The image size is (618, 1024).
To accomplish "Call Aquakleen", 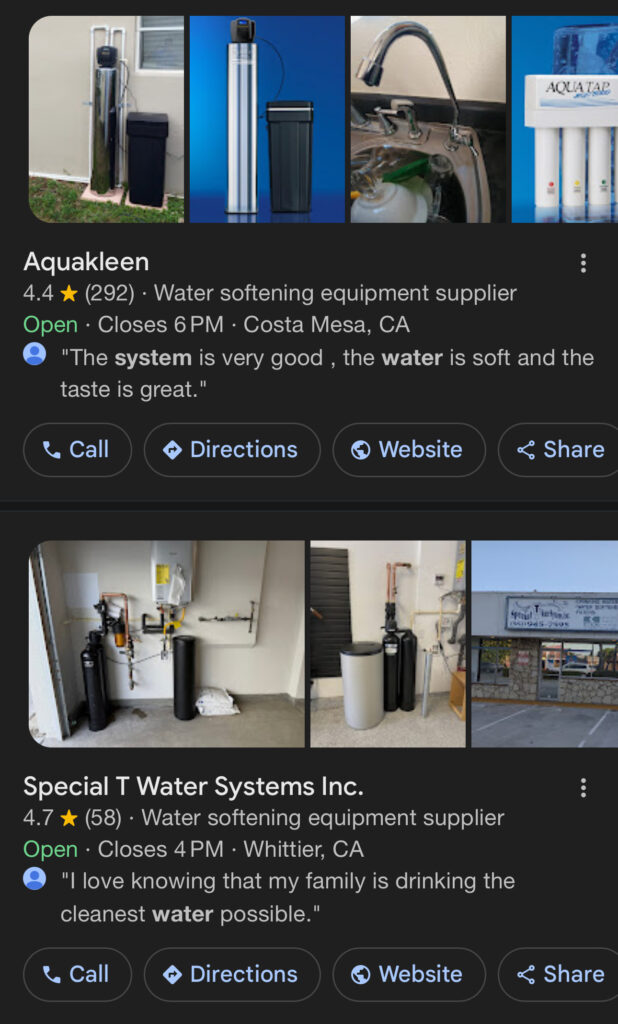I will [x=77, y=450].
